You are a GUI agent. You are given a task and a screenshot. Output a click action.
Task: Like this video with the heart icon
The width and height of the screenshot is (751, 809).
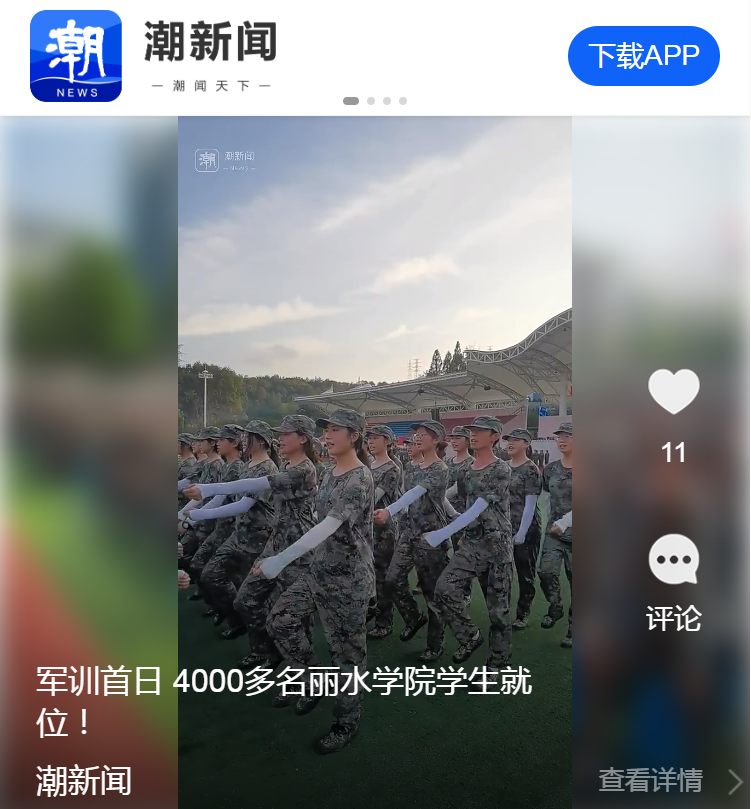point(673,391)
